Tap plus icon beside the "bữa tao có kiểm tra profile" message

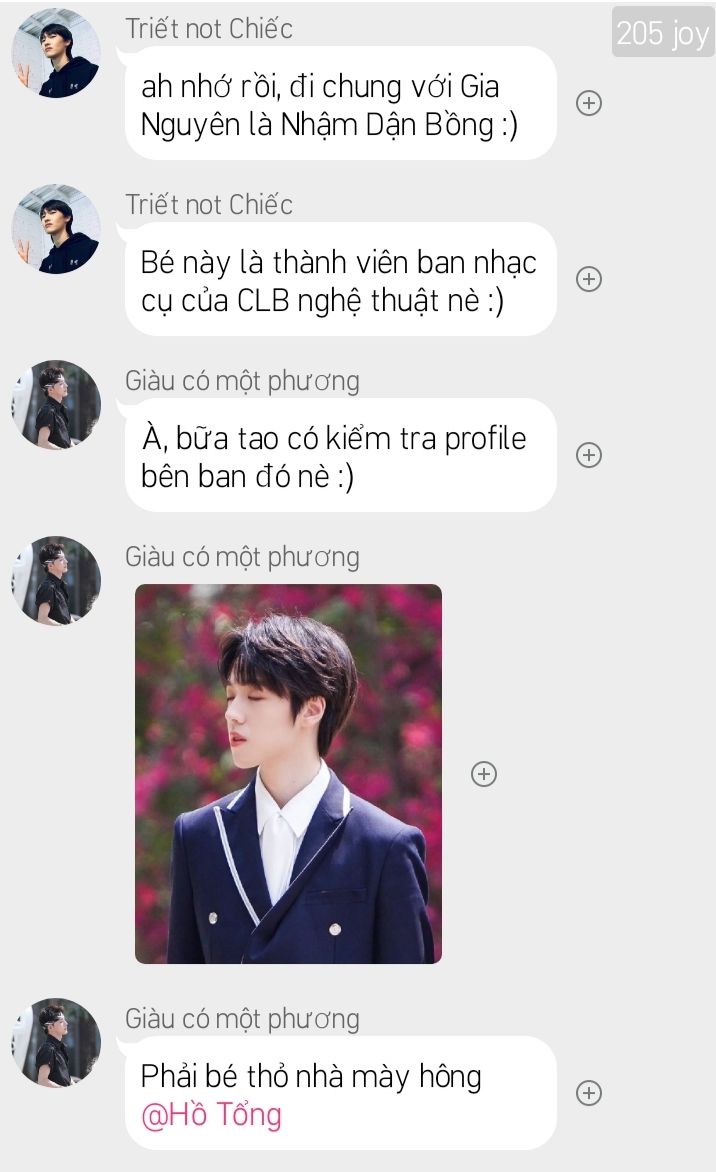tap(589, 455)
